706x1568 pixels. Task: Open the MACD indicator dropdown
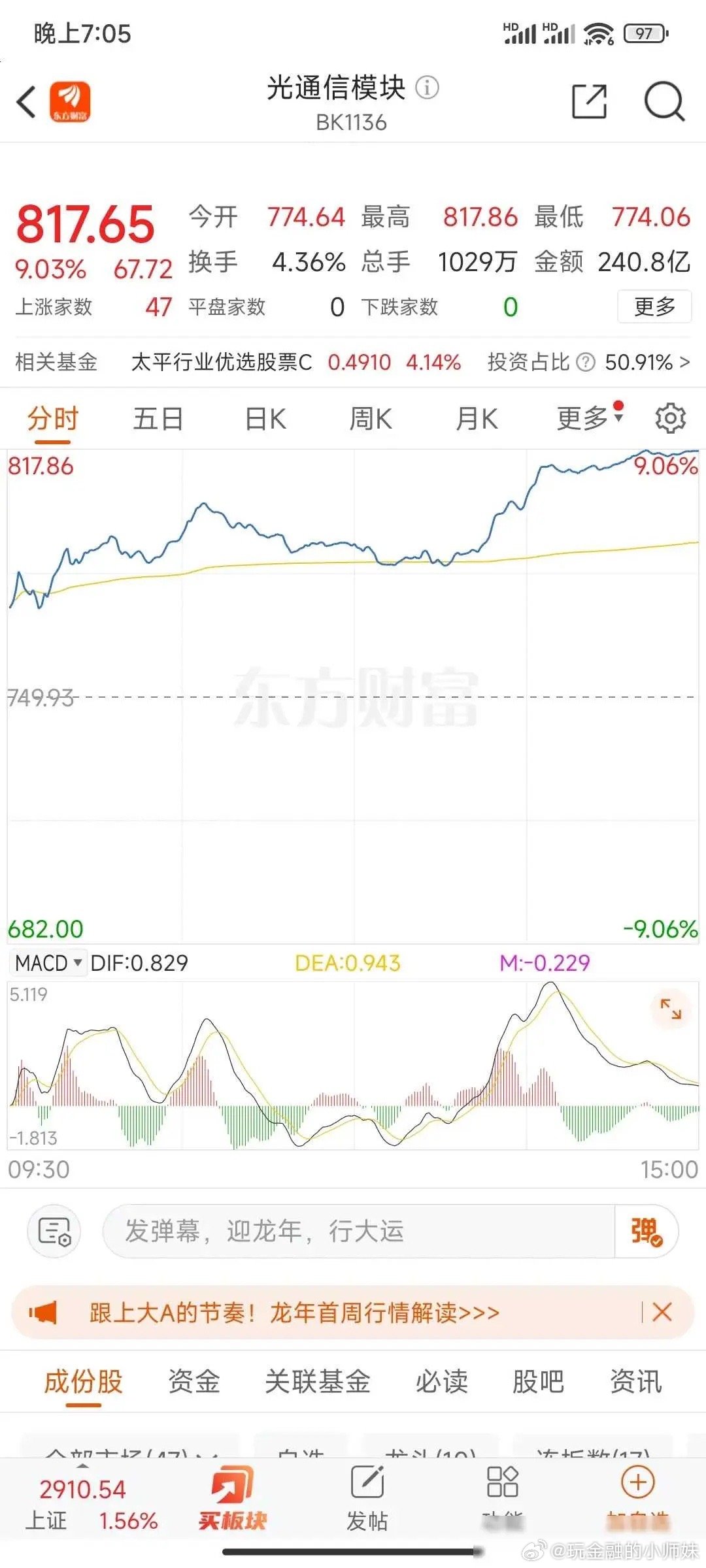tap(48, 962)
